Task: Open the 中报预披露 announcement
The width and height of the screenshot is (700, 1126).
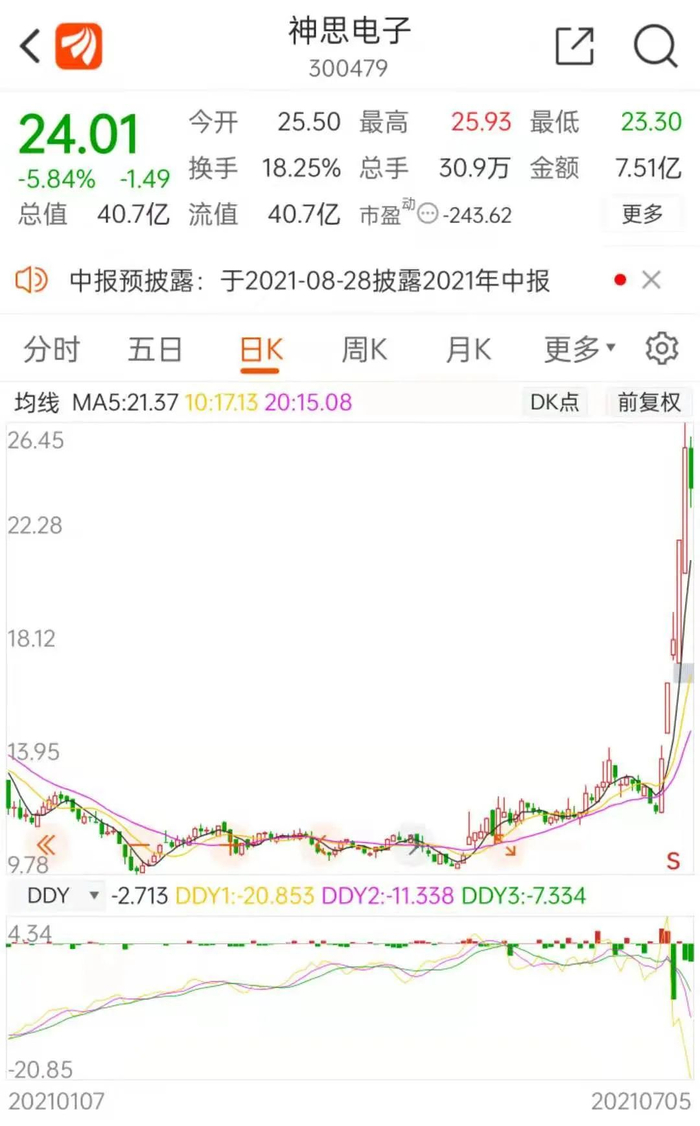Action: pyautogui.click(x=309, y=280)
